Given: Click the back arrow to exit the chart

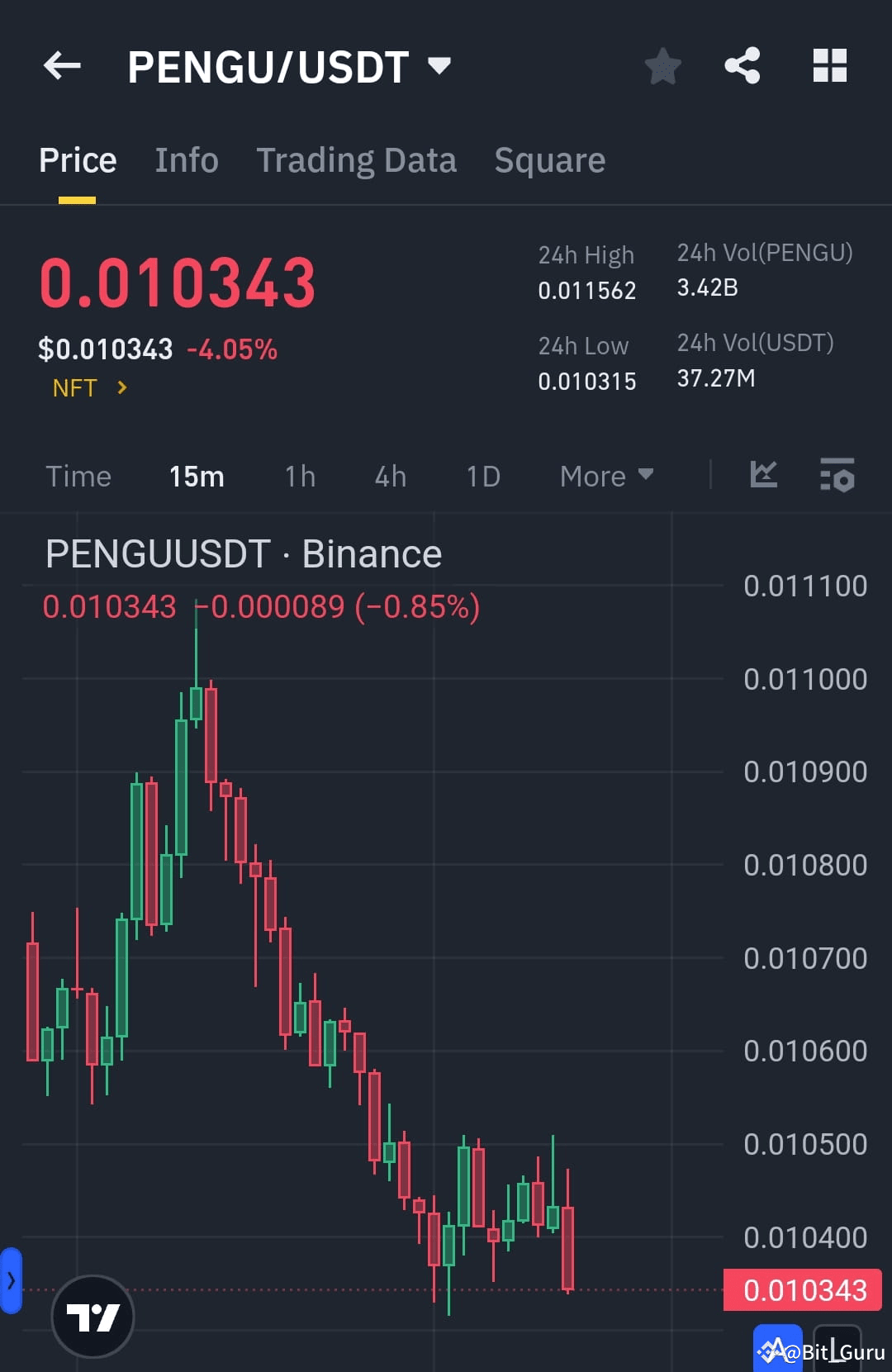Looking at the screenshot, I should coord(62,66).
